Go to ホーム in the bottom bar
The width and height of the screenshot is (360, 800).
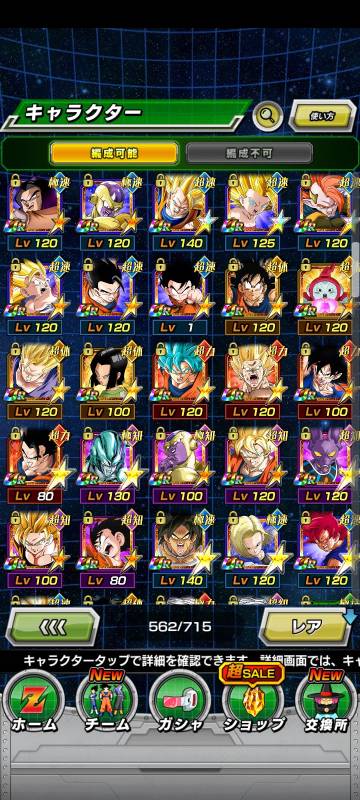click(x=34, y=702)
